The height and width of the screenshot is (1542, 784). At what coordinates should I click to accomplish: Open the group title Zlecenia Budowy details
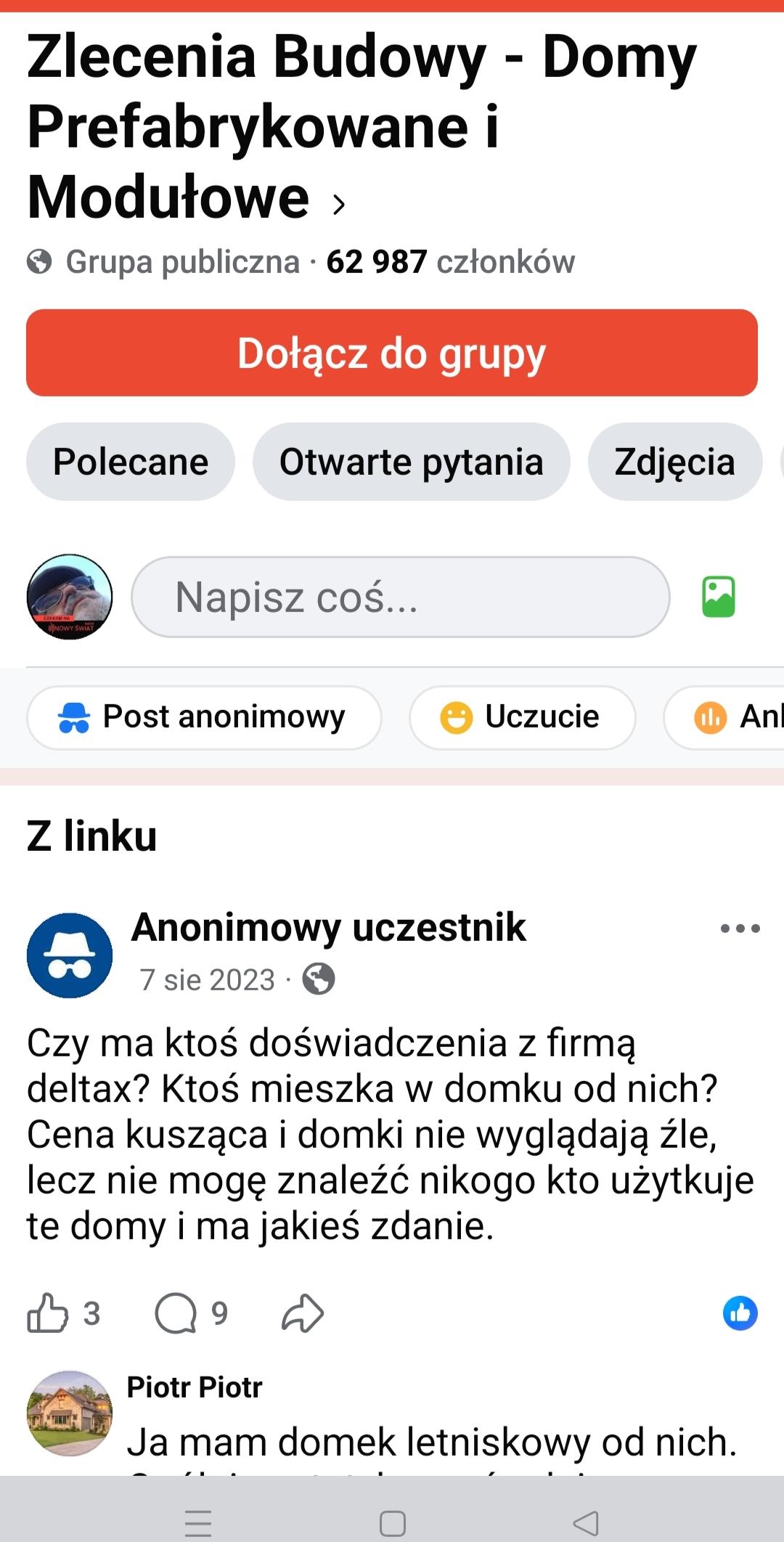click(362, 127)
